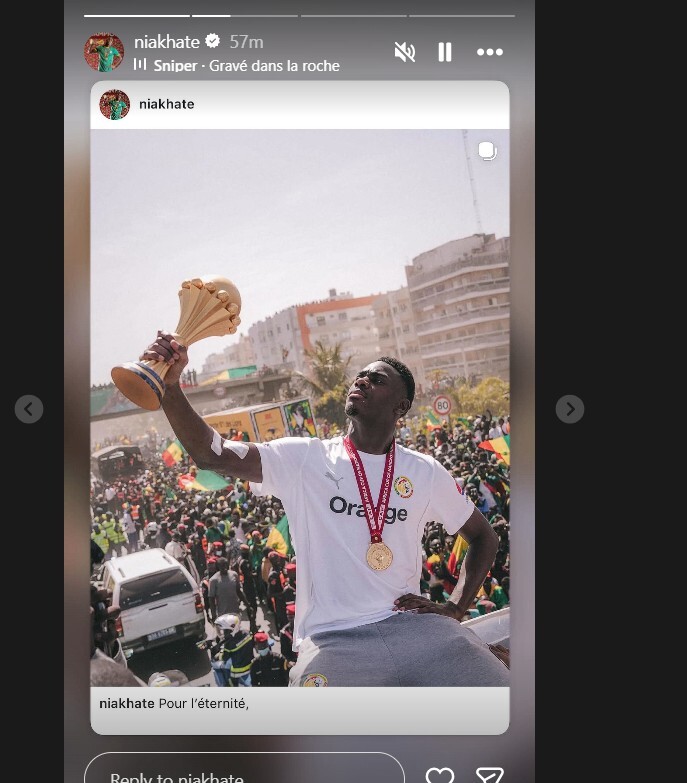This screenshot has height=783, width=687.
Task: Unmute the story sound
Action: [x=404, y=52]
